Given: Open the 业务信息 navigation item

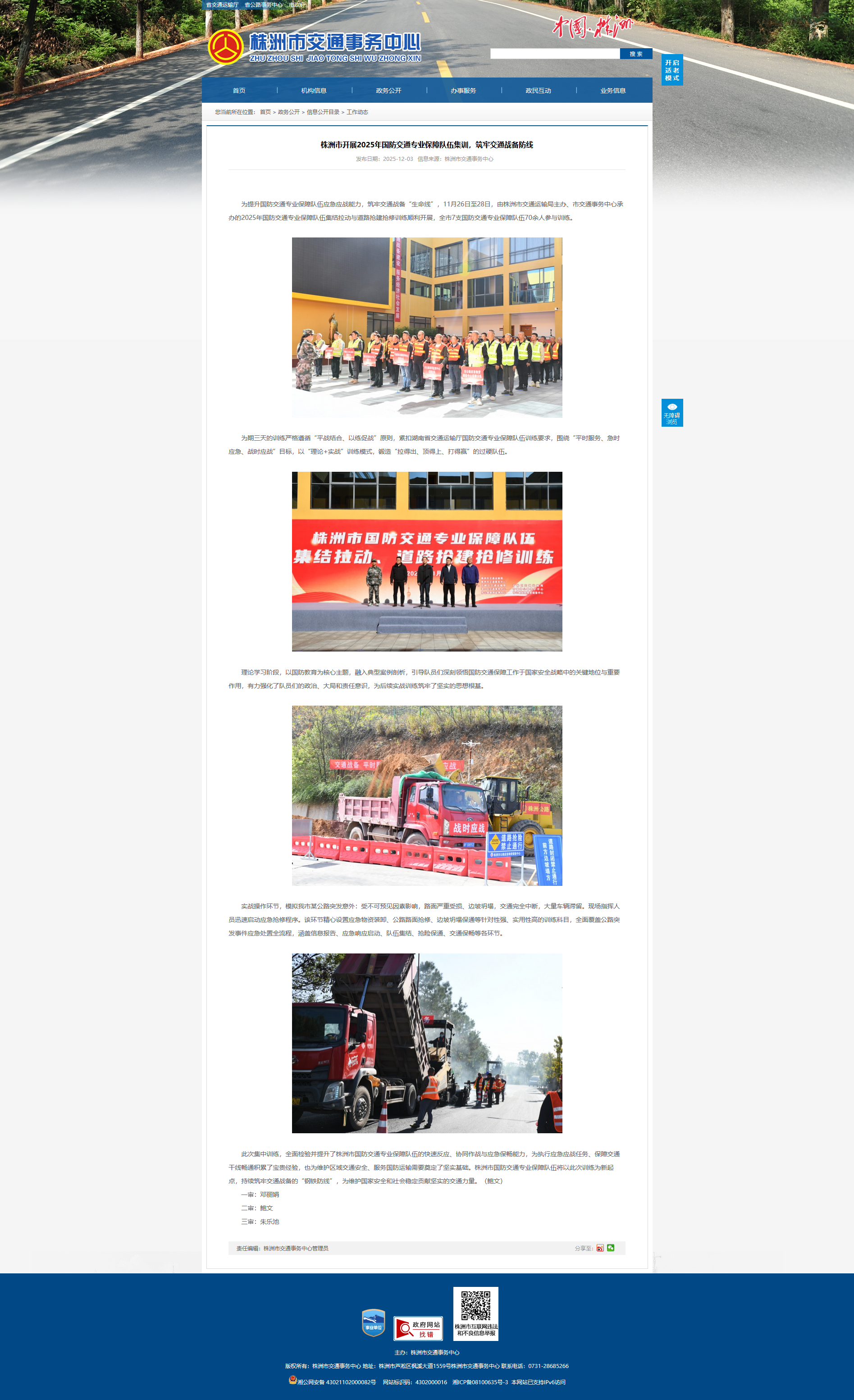Looking at the screenshot, I should click(612, 90).
